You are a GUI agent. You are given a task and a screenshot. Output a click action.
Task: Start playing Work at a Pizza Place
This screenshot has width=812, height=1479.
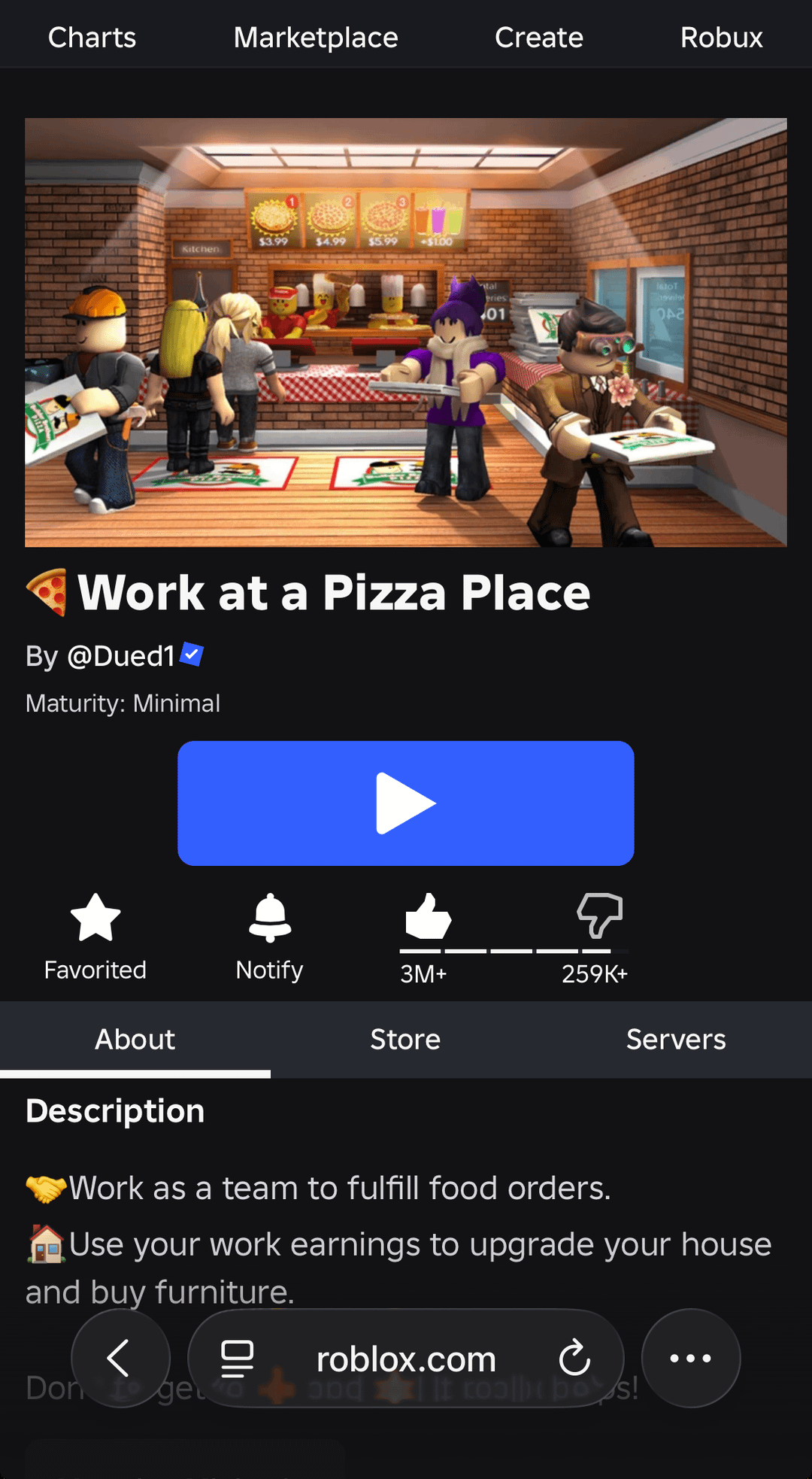click(405, 803)
